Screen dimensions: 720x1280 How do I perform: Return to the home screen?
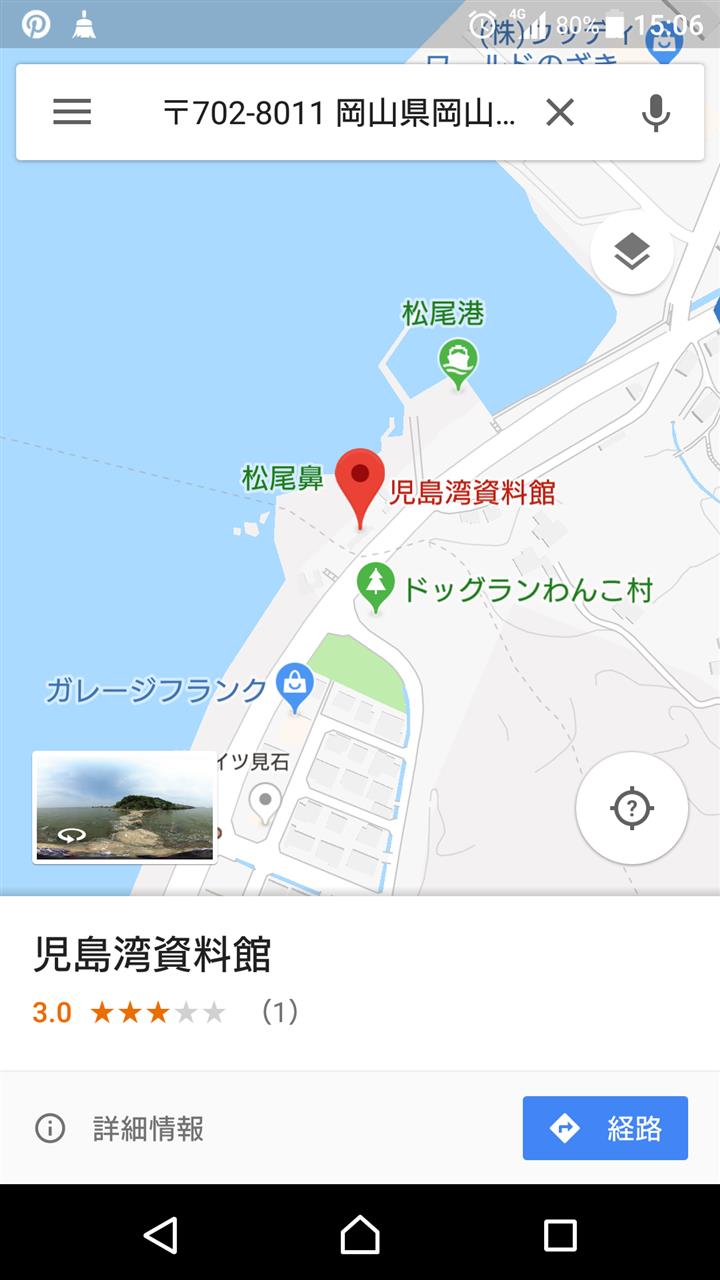pyautogui.click(x=360, y=1235)
